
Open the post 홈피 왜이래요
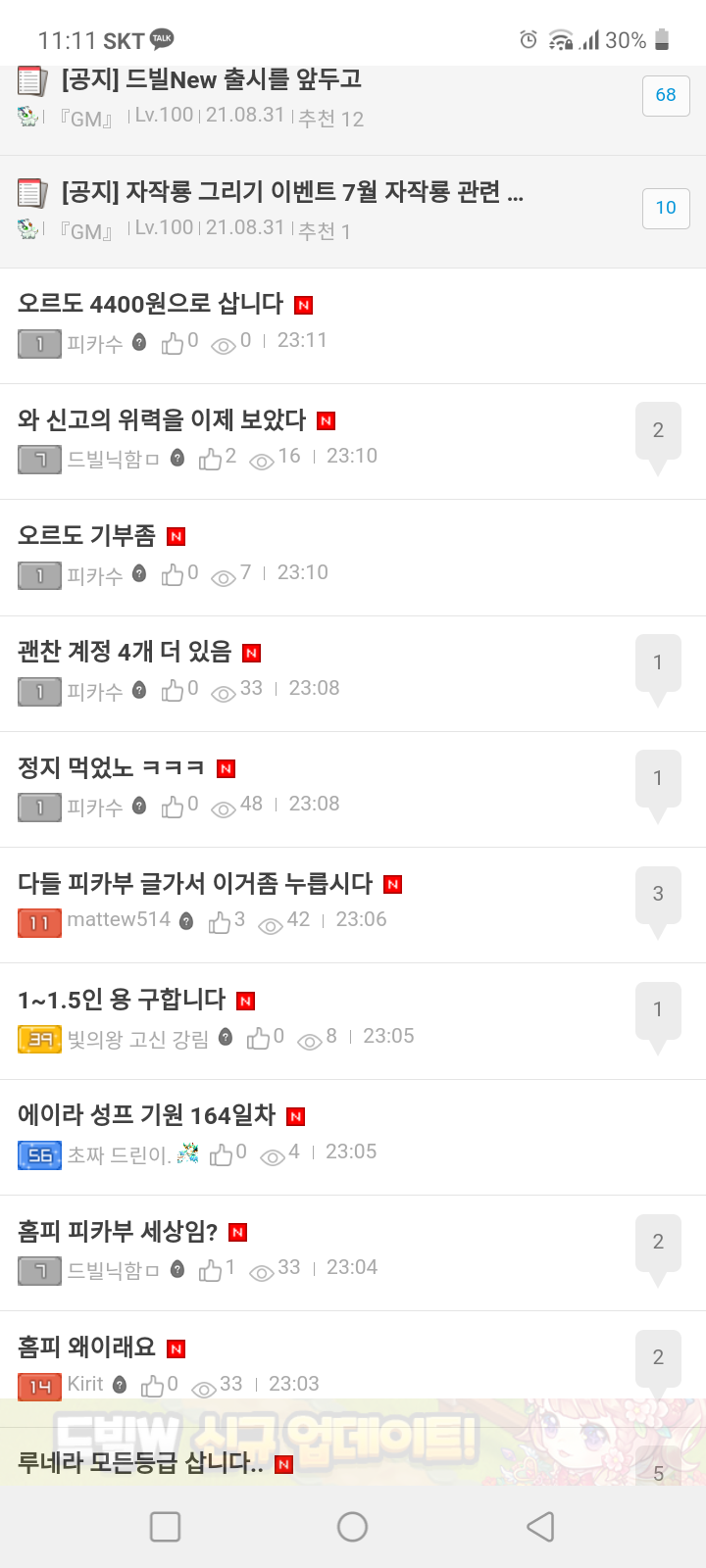(x=86, y=1347)
